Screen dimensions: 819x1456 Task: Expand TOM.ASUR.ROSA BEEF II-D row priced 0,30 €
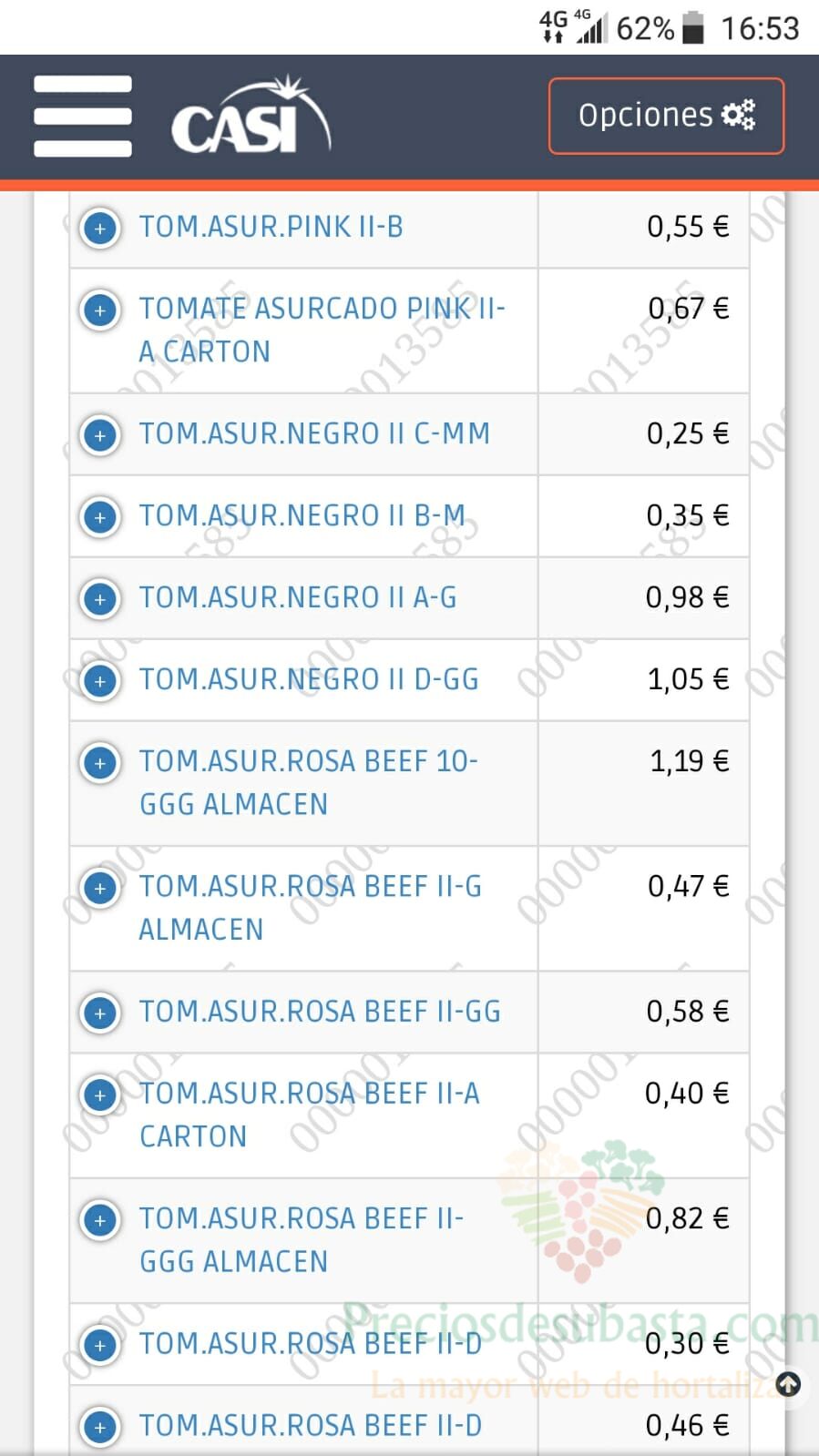pyautogui.click(x=100, y=1345)
